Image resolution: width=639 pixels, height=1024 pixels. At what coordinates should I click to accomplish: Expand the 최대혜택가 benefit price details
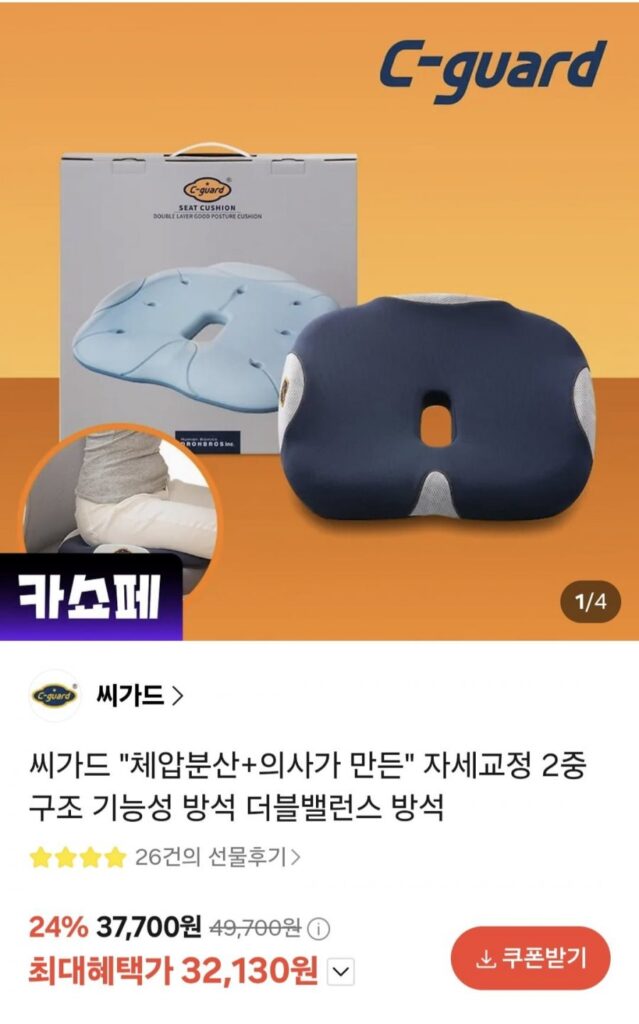(x=341, y=970)
